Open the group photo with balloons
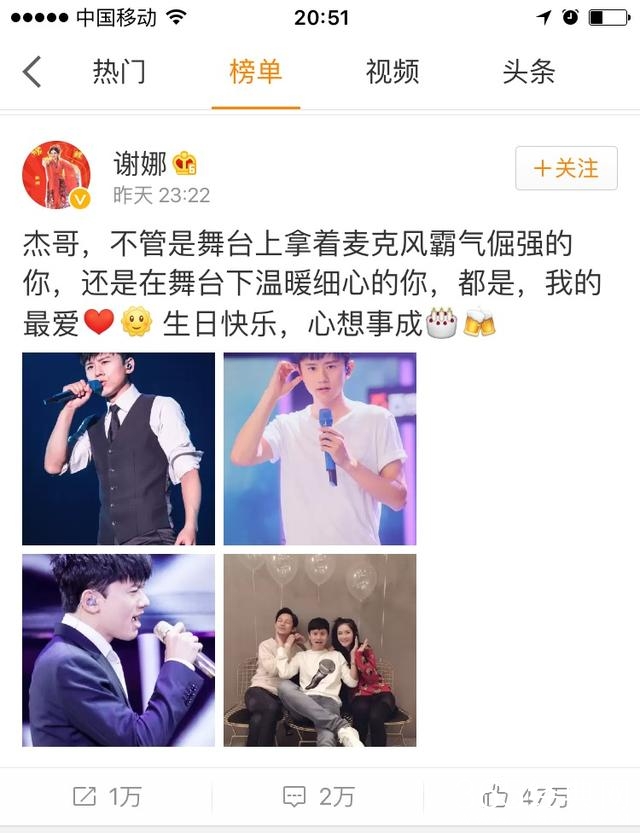This screenshot has height=833, width=640. click(320, 650)
